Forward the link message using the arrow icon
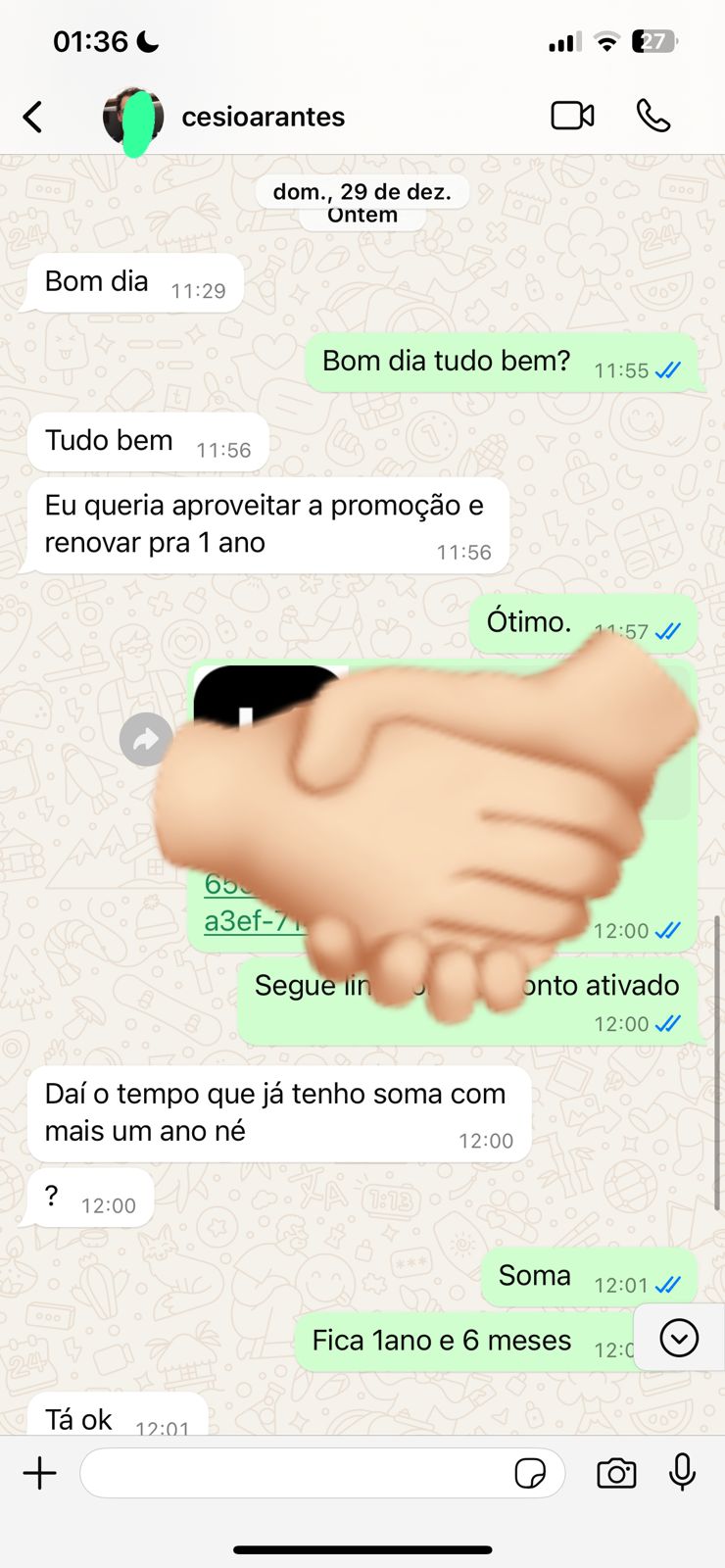This screenshot has width=725, height=1568. click(146, 740)
